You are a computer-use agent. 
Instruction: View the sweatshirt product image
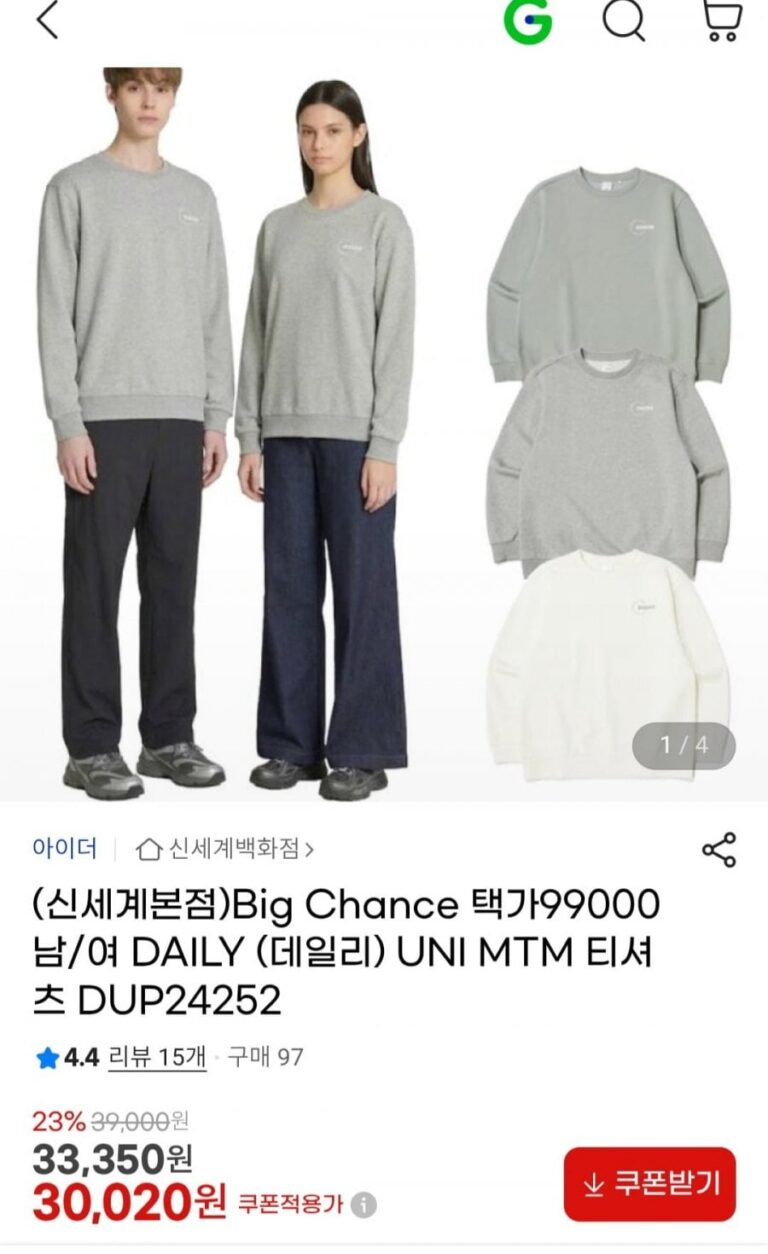tap(384, 430)
